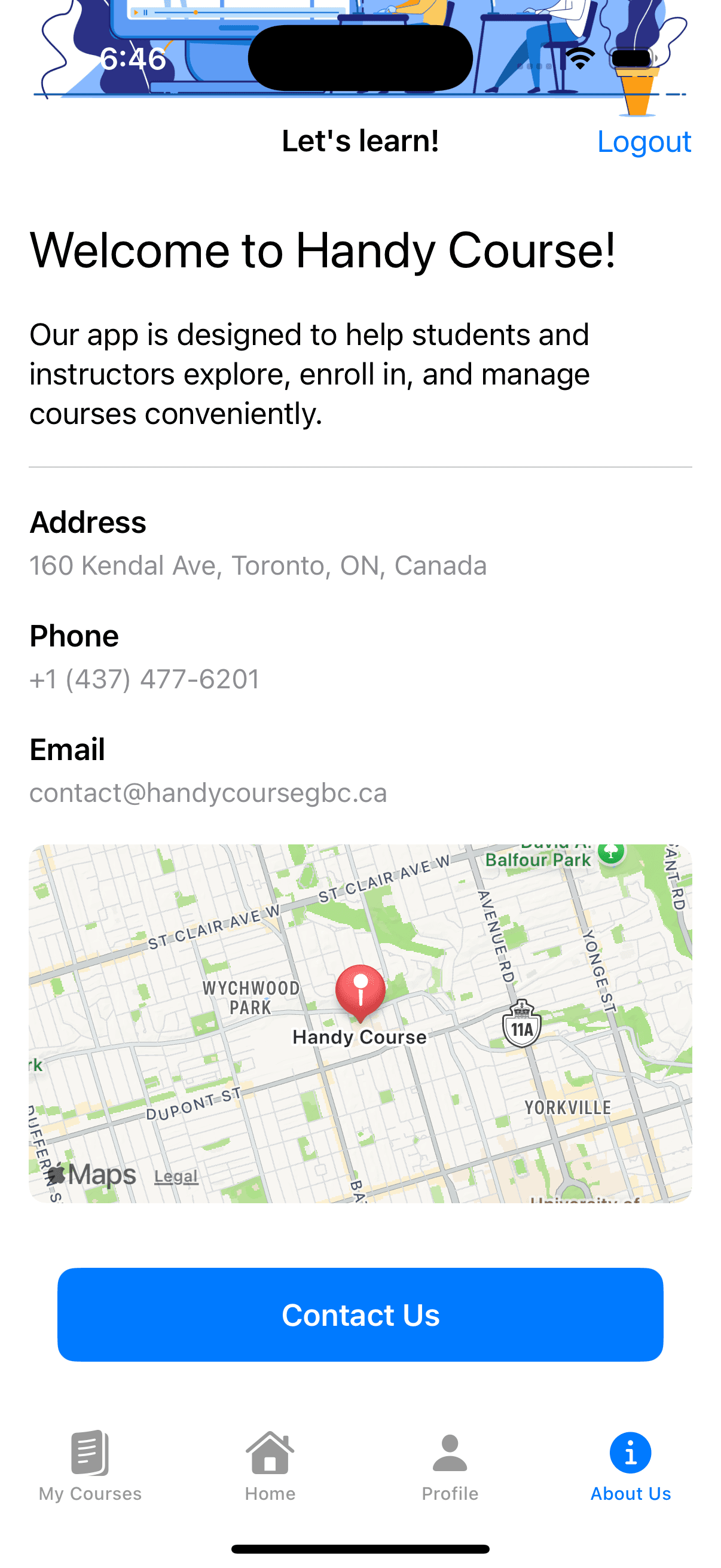Image resolution: width=721 pixels, height=1568 pixels.
Task: Open the Legal link on the map
Action: click(x=176, y=1177)
